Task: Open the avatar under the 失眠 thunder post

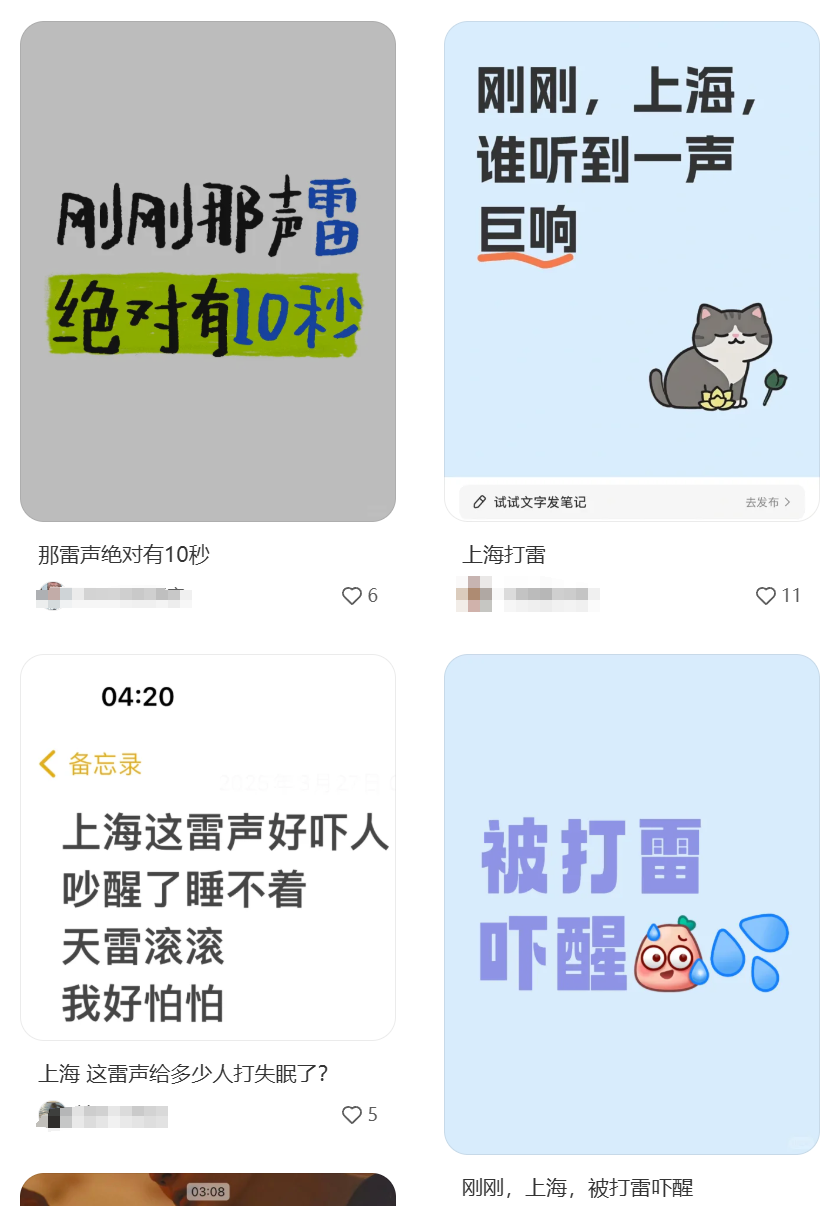Action: [x=53, y=1114]
